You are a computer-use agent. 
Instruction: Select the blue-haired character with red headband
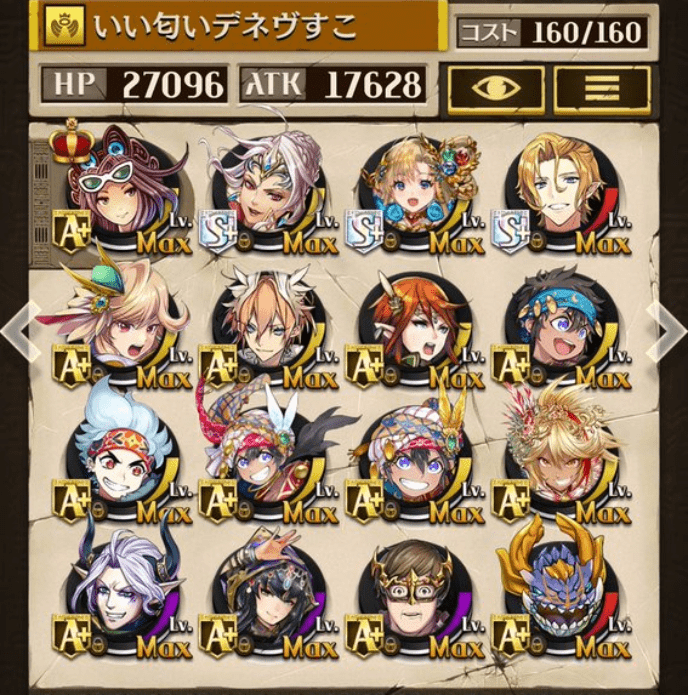click(x=120, y=458)
